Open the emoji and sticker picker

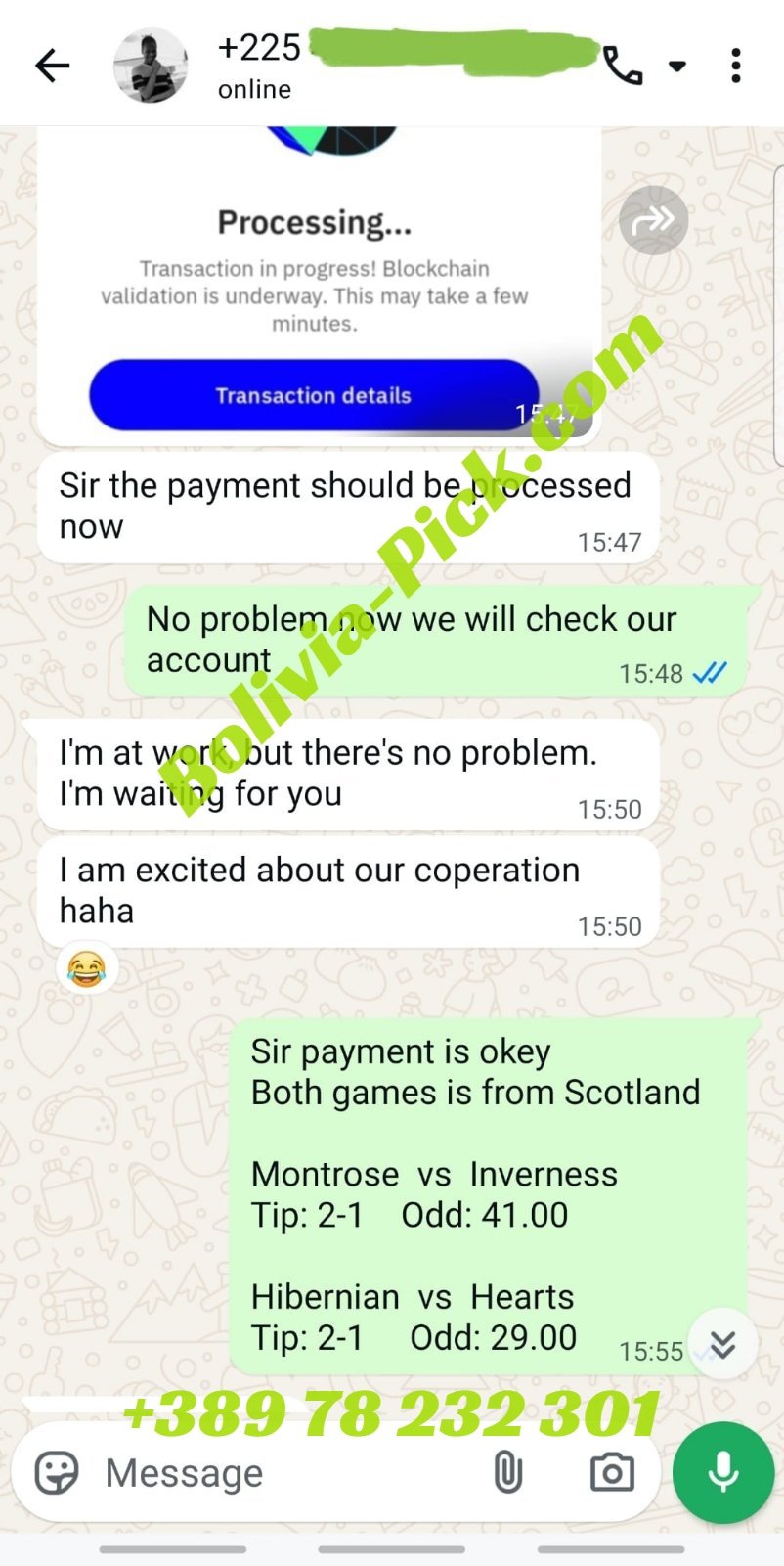pos(57,1472)
